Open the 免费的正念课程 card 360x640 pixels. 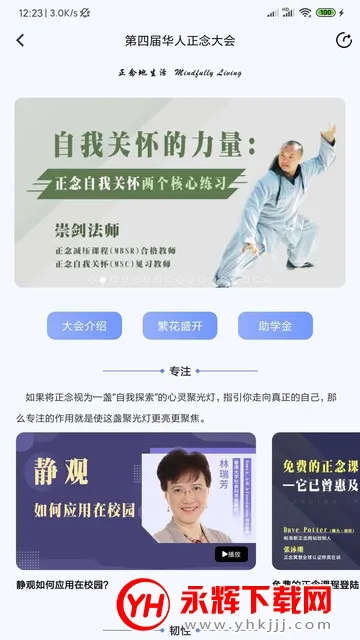[316, 501]
